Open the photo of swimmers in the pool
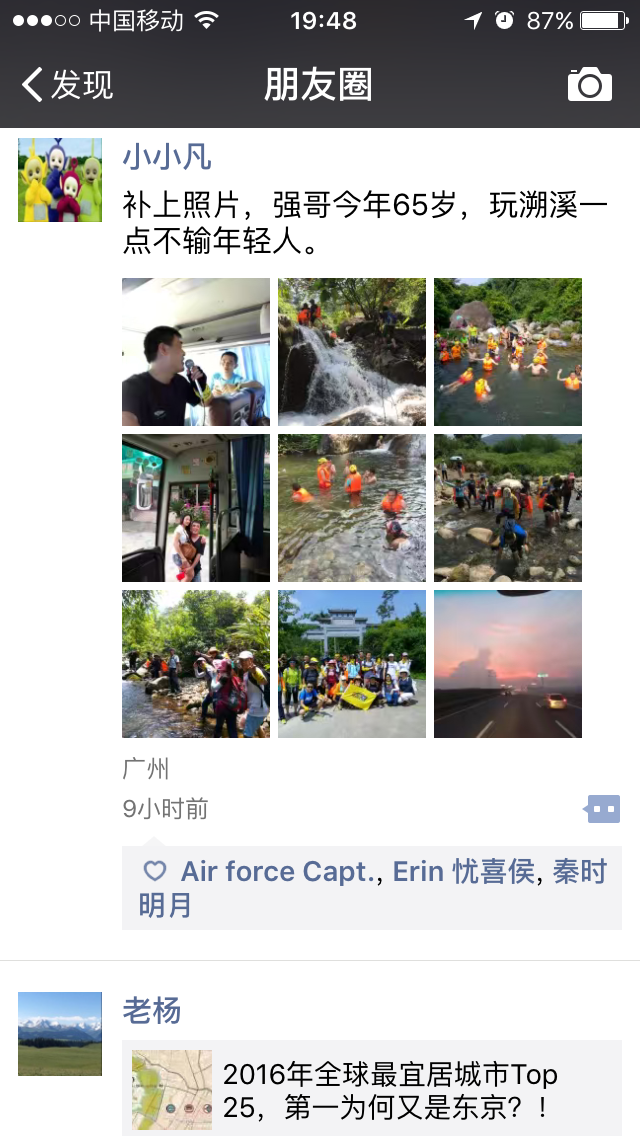Image resolution: width=640 pixels, height=1136 pixels. pyautogui.click(x=508, y=352)
